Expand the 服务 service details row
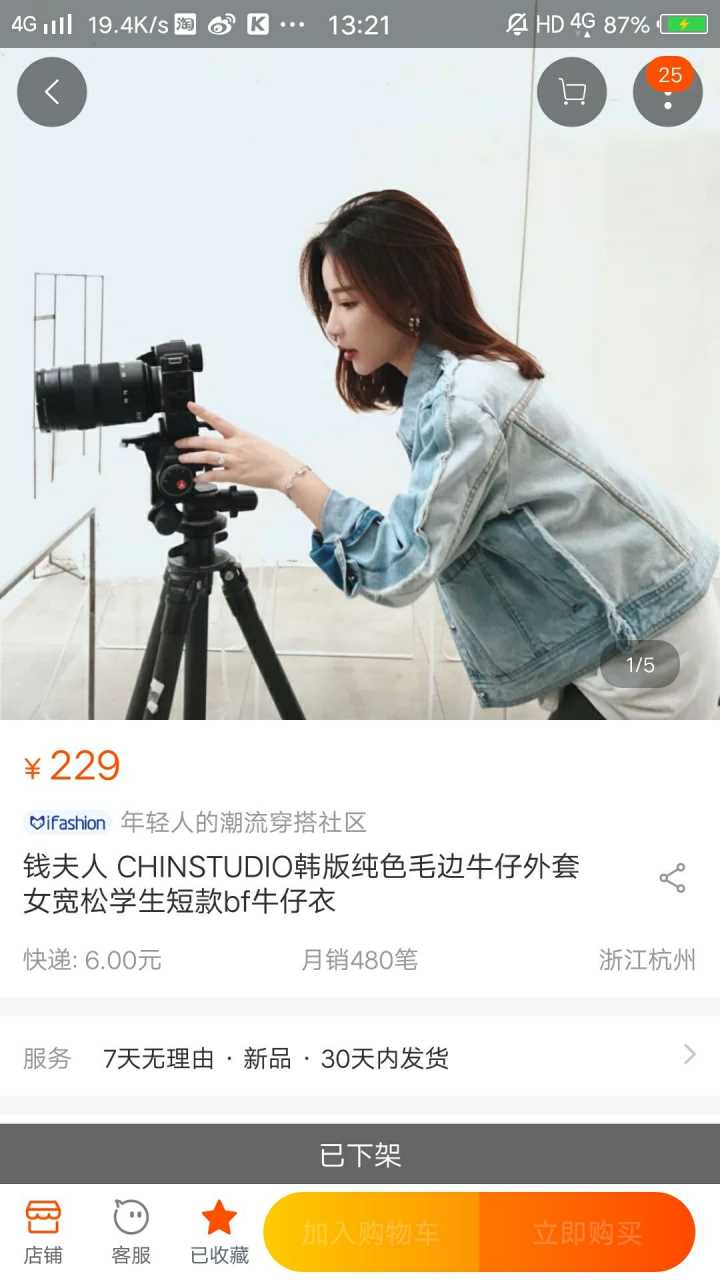 360,1058
